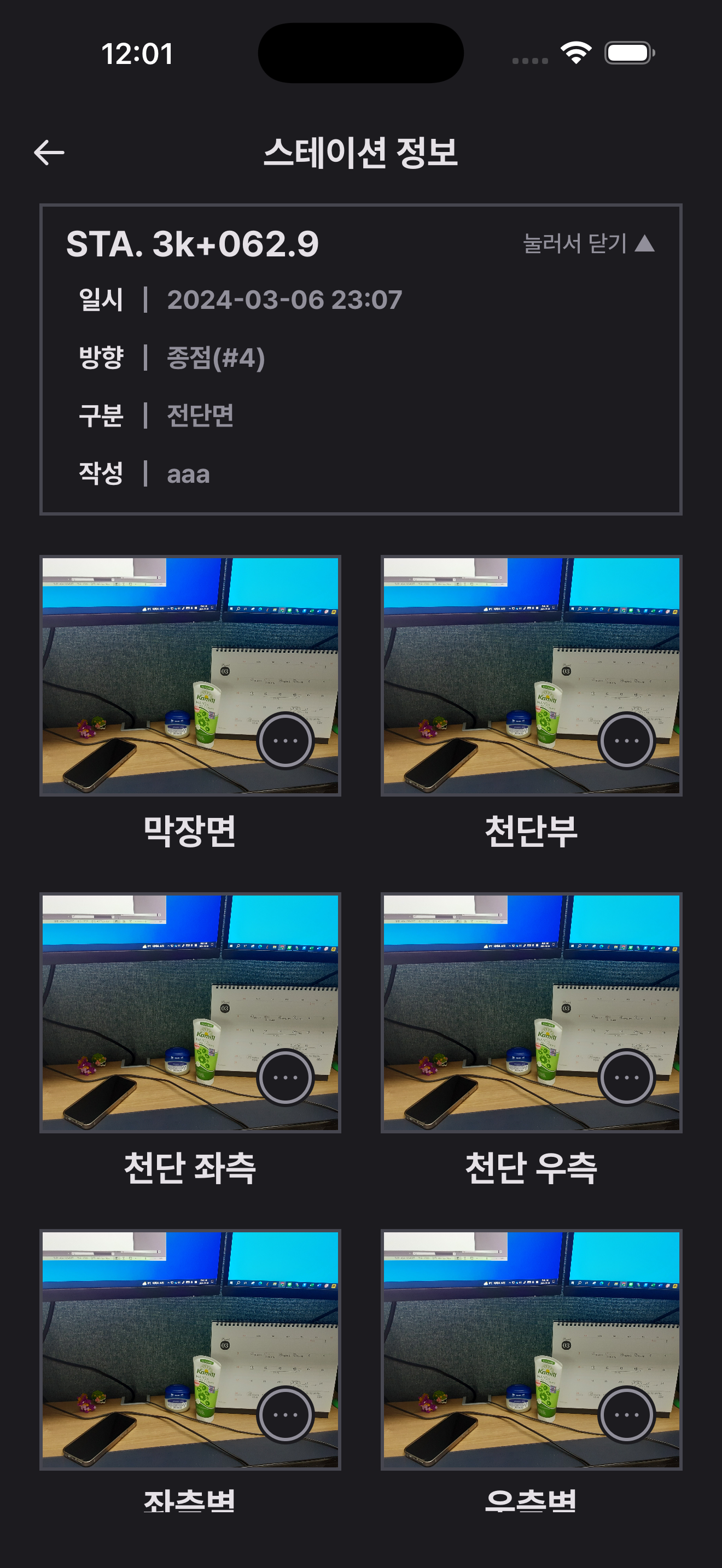Open more options on the 막장면 photo
The image size is (722, 1568).
pyautogui.click(x=285, y=741)
